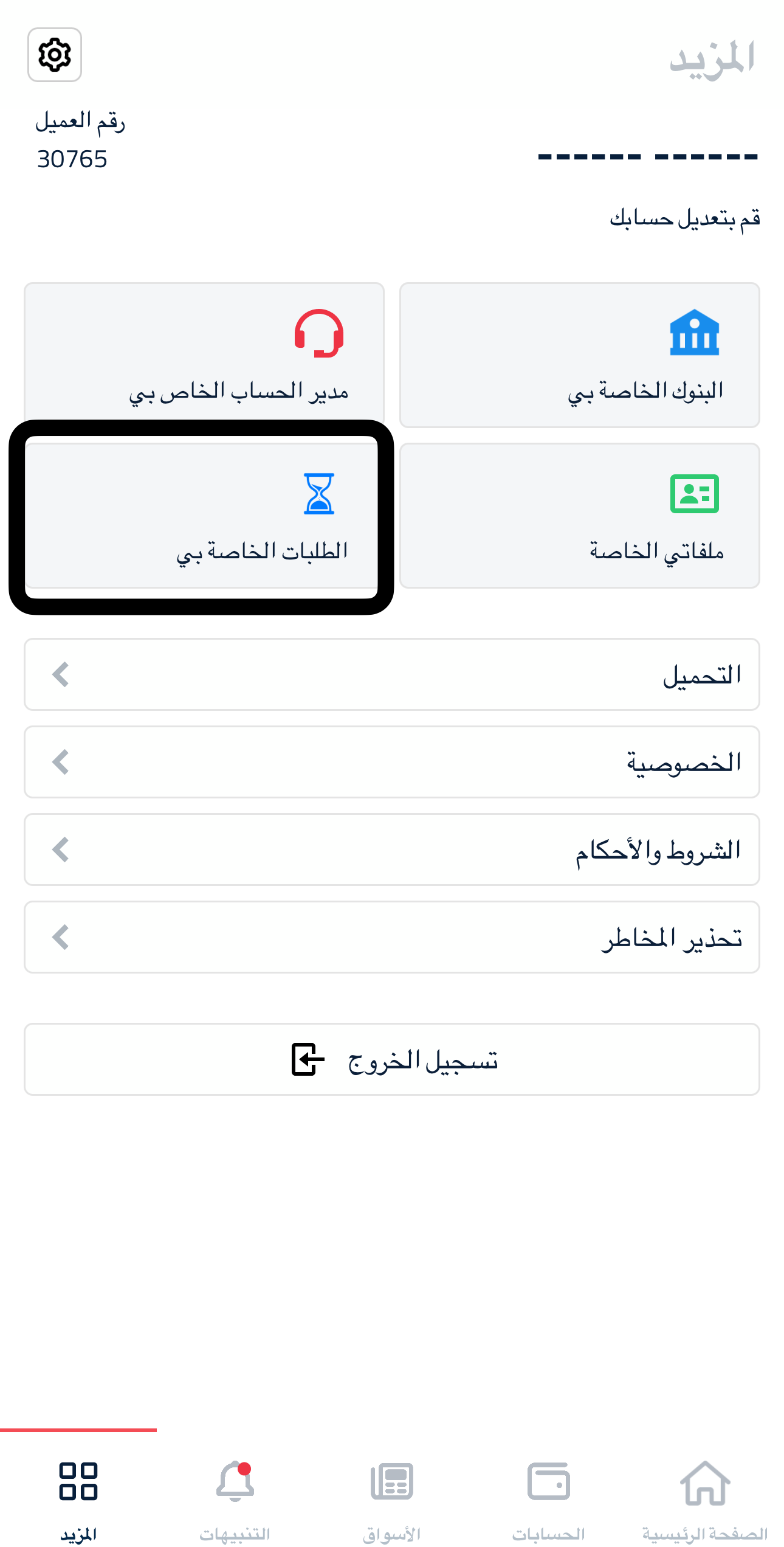Open the تحذير المخاطر row
This screenshot has width=784, height=1547.
[392, 937]
